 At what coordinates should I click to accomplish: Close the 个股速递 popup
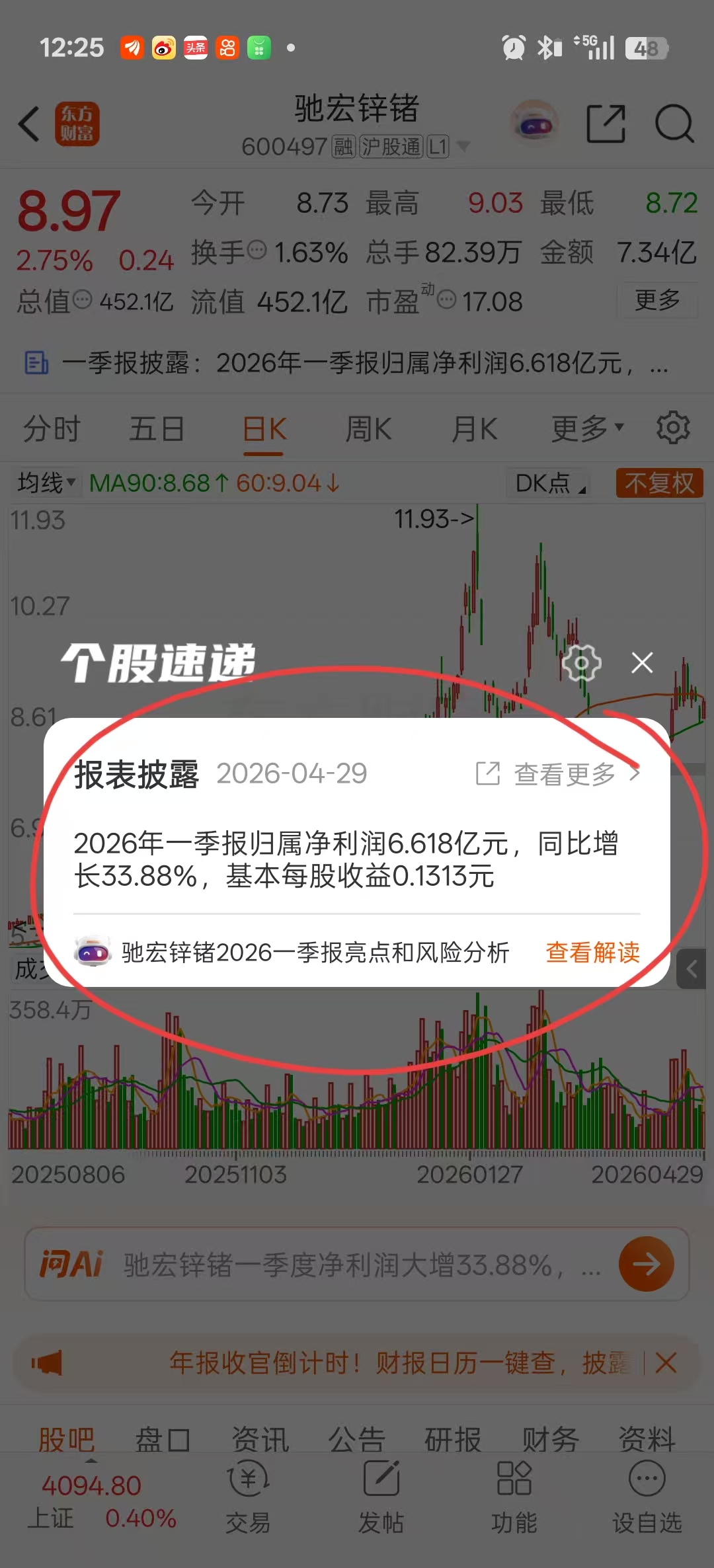pyautogui.click(x=642, y=662)
